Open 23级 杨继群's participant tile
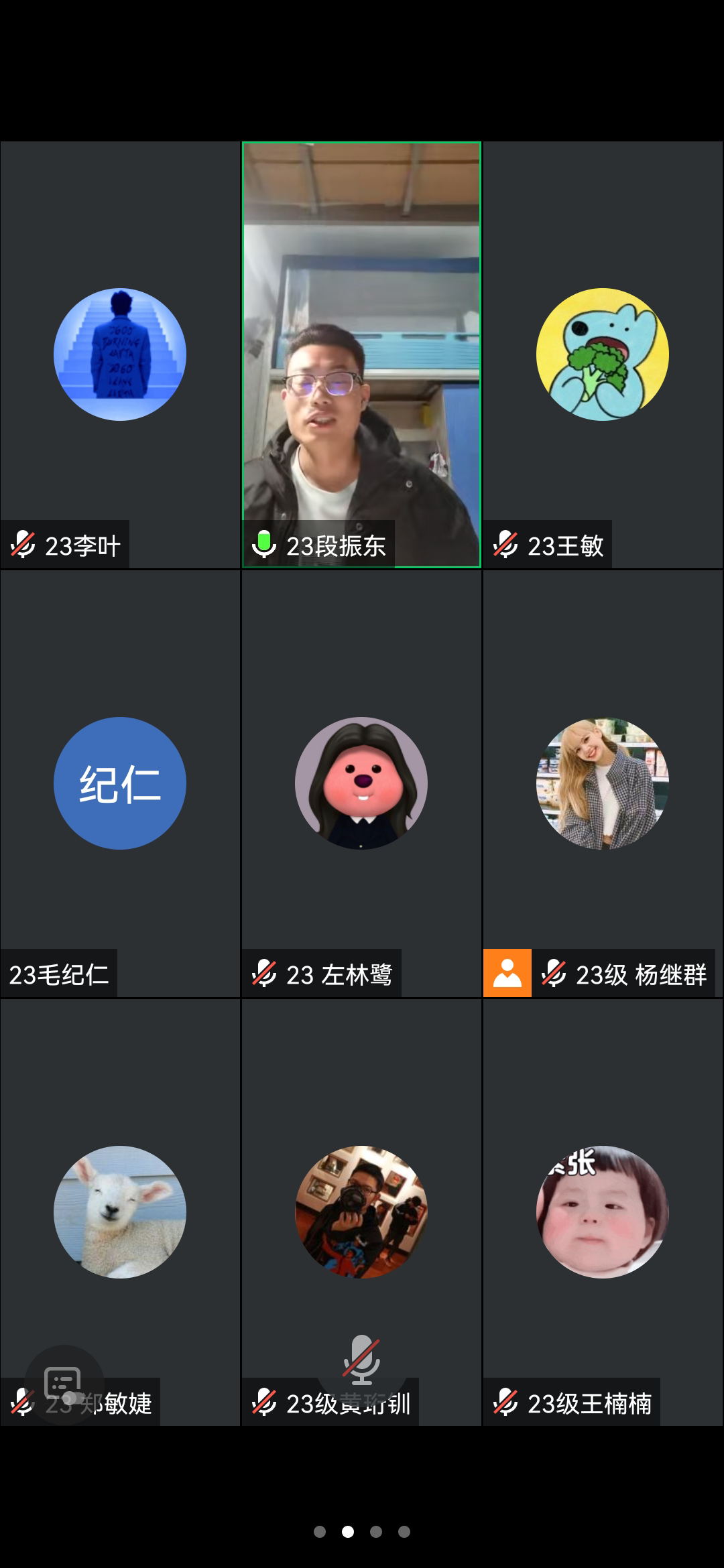Image resolution: width=724 pixels, height=1568 pixels. point(603,783)
